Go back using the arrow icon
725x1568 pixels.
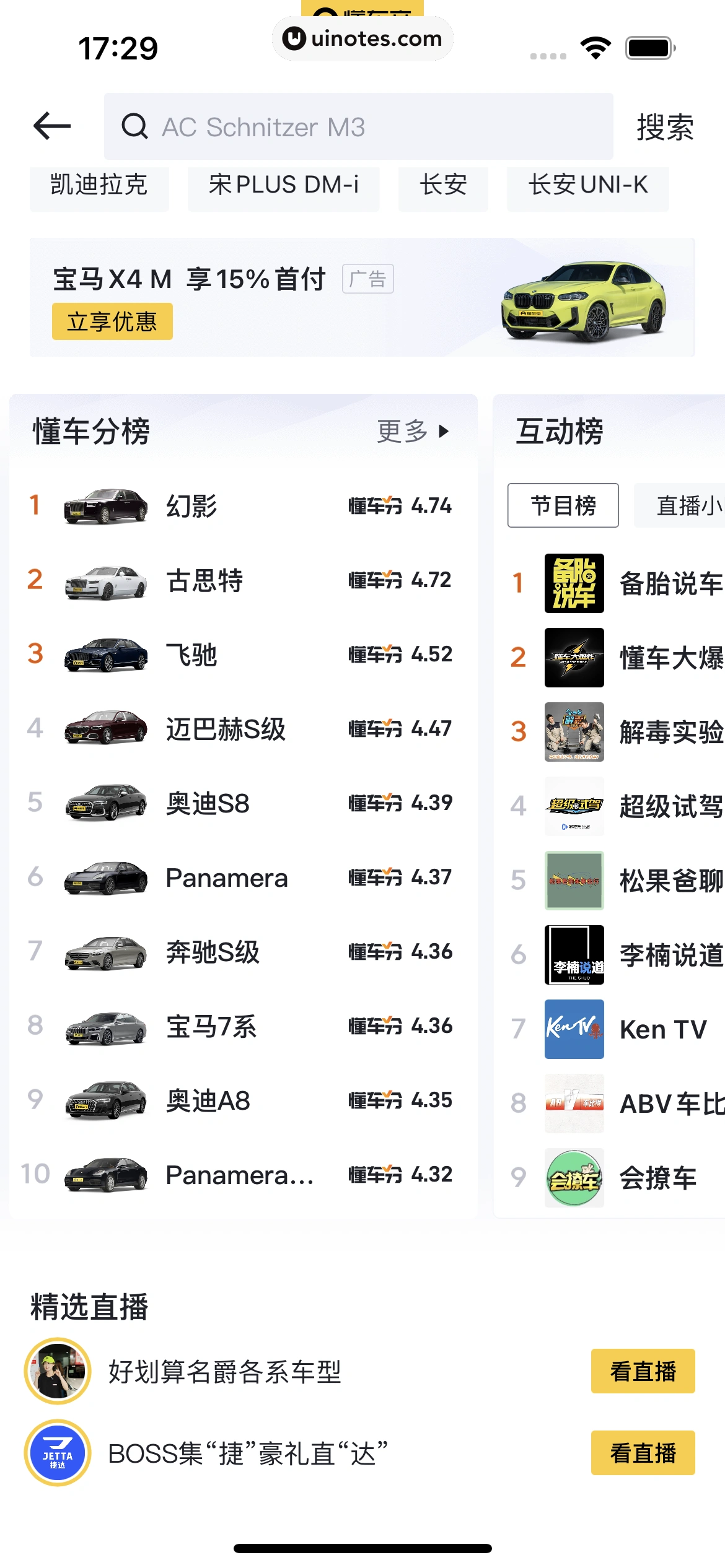pos(52,126)
